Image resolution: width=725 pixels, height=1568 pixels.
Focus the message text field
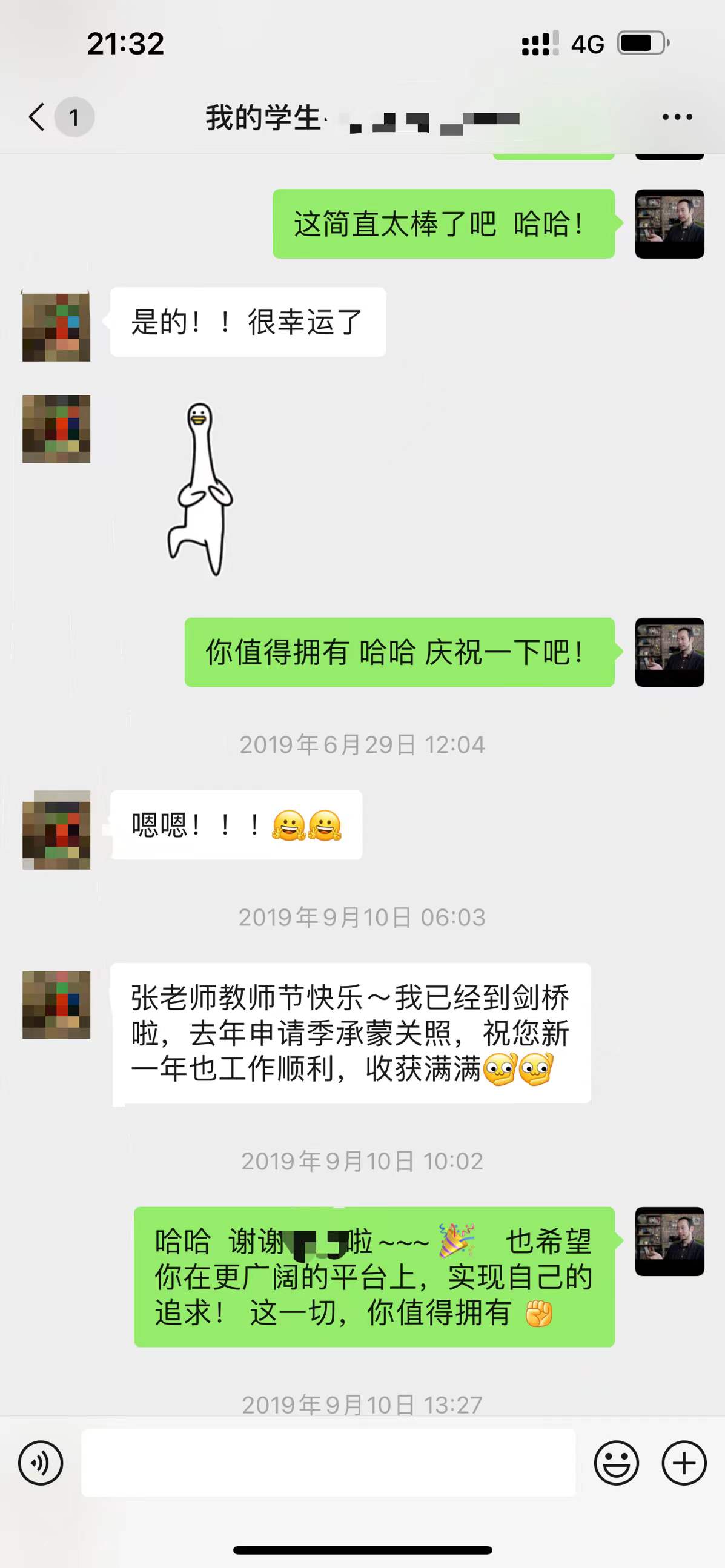(328, 1463)
